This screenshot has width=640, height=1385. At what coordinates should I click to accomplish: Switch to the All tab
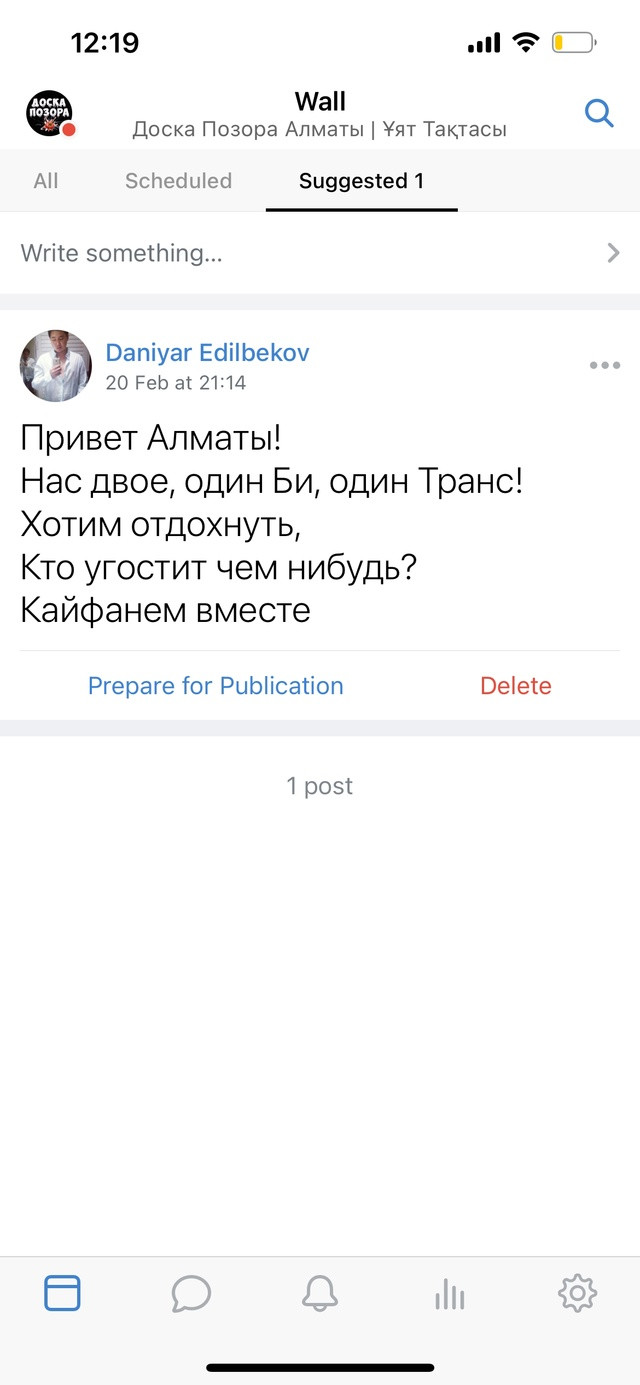[46, 181]
